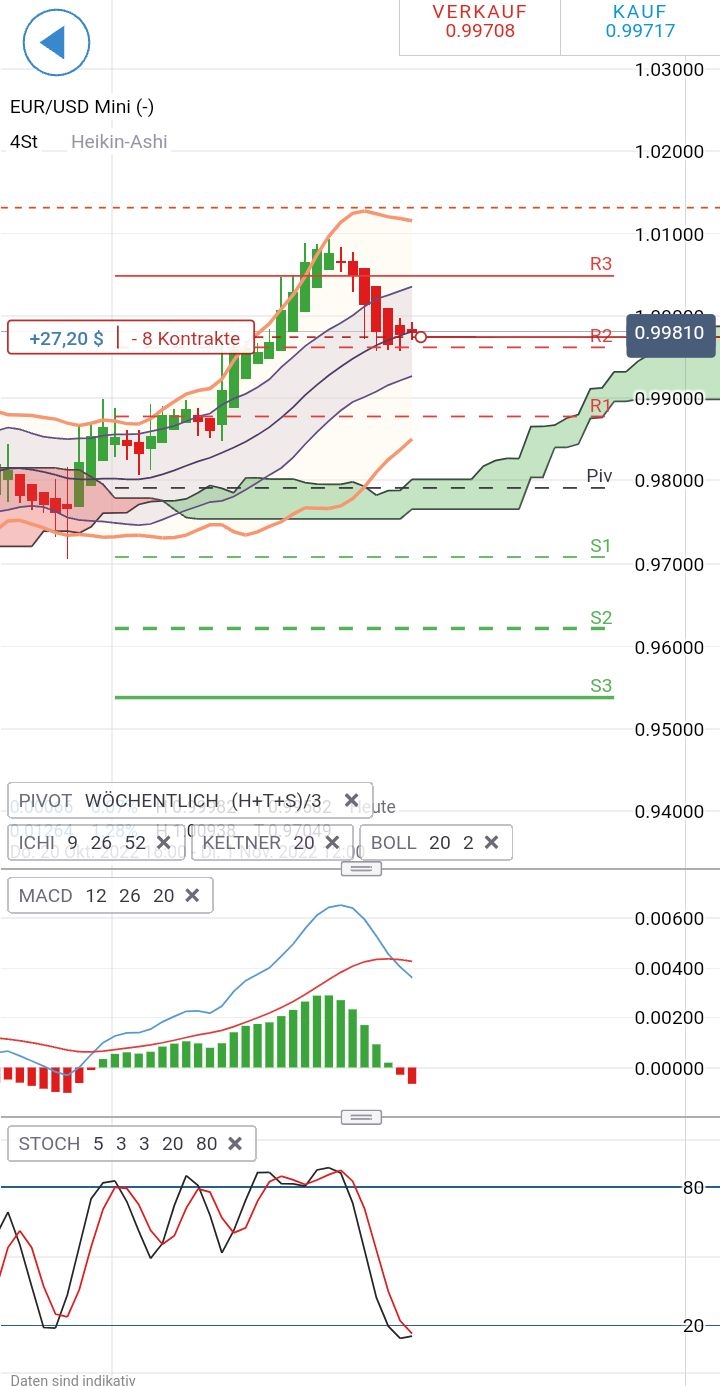Change the 4St timeframe selector
Screen dimensions: 720x1386
pyautogui.click(x=24, y=142)
